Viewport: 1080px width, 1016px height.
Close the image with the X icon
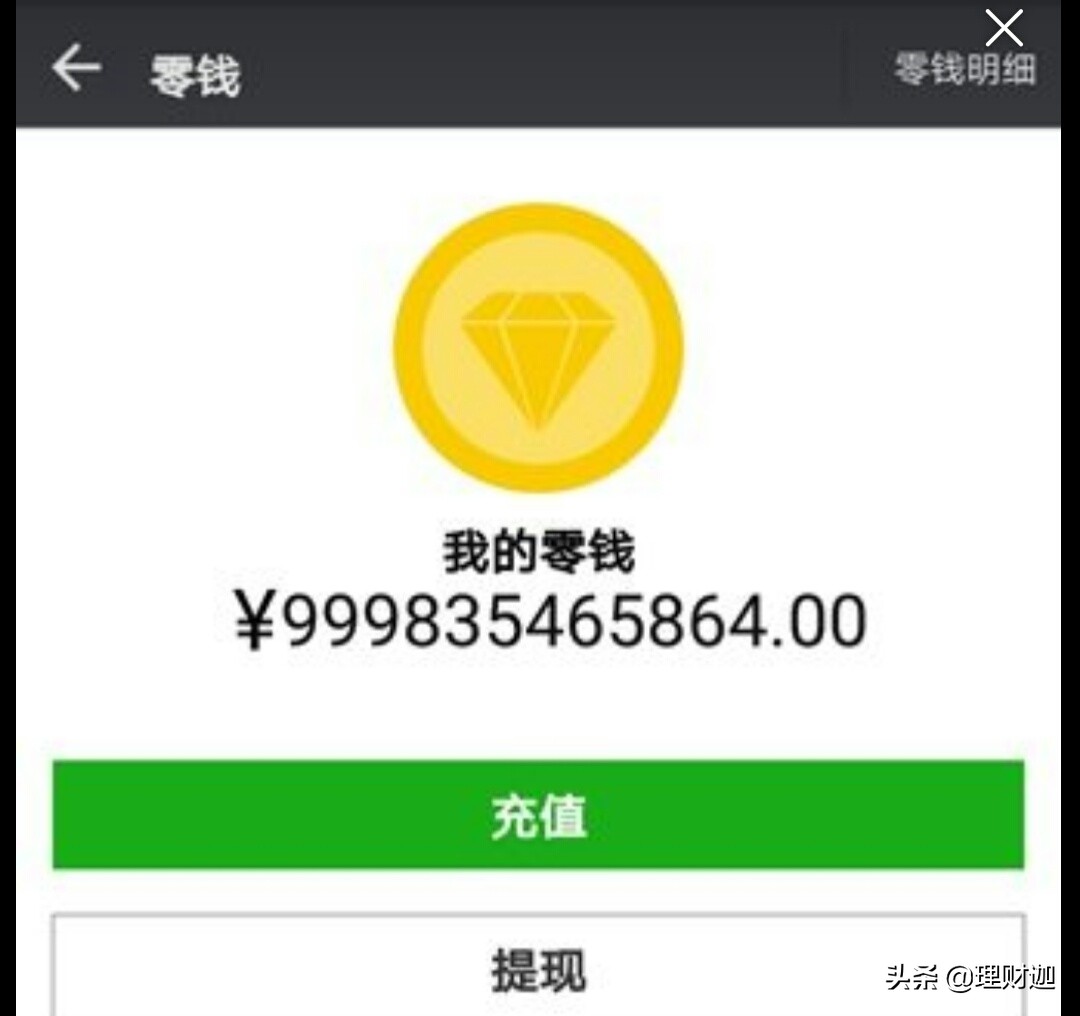(x=1004, y=28)
